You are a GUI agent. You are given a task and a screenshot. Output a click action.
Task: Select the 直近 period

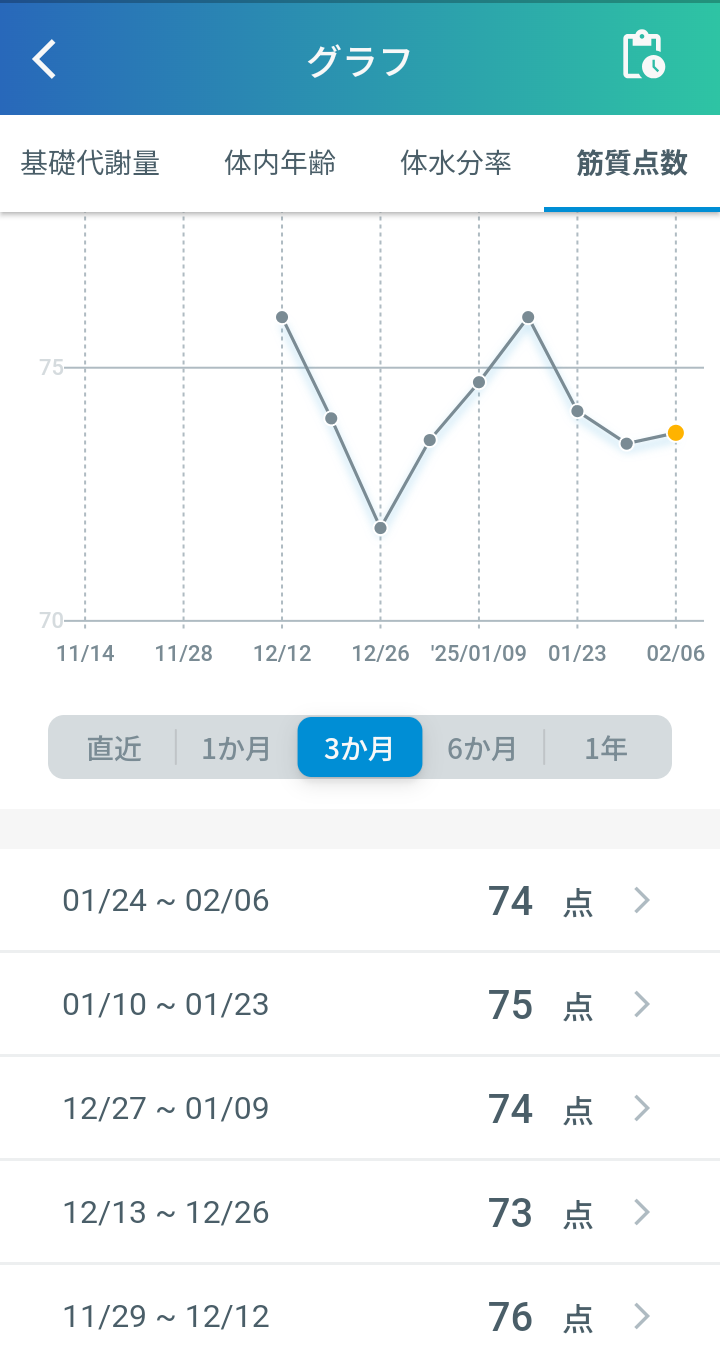(113, 748)
